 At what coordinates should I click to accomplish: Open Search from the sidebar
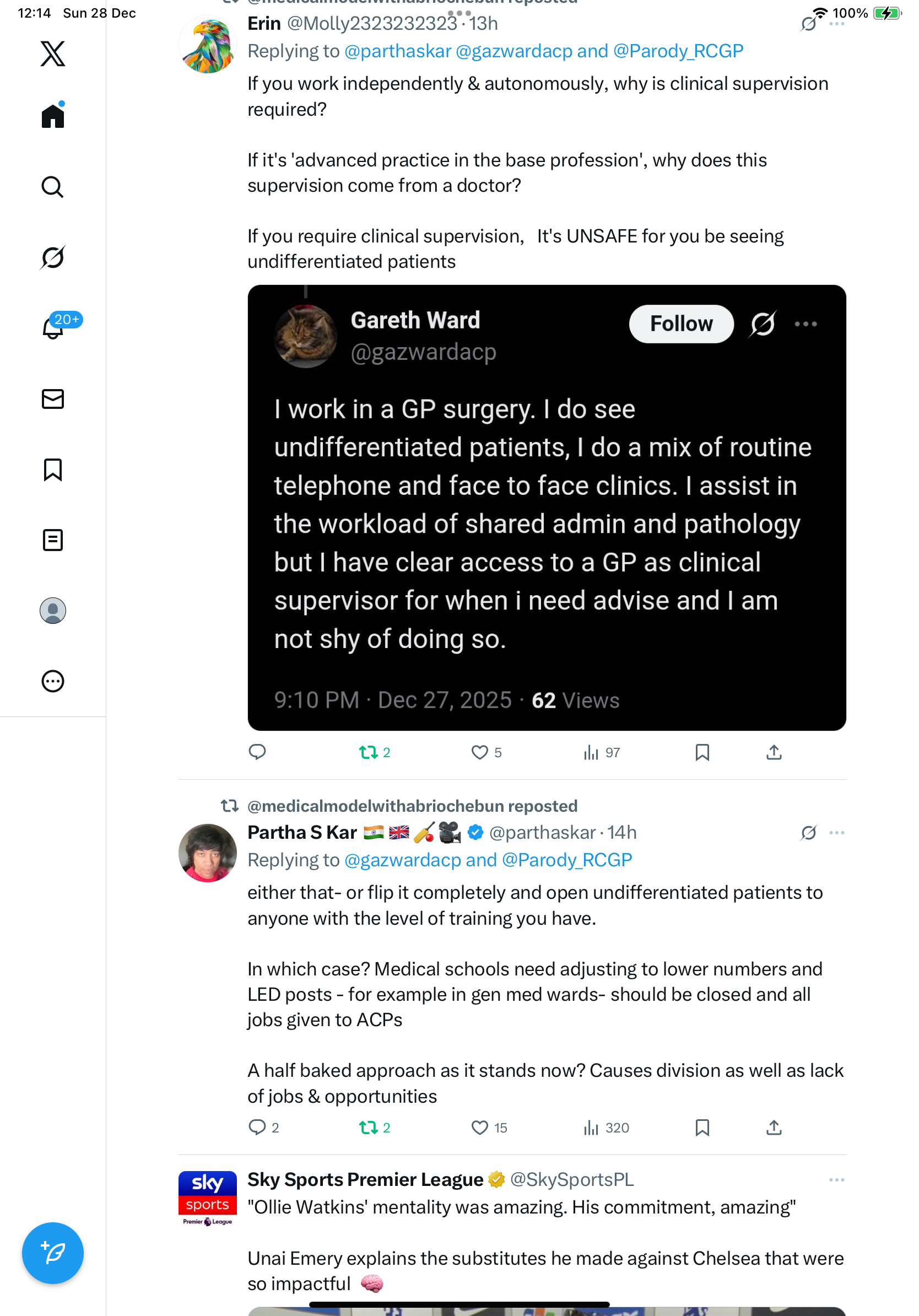click(53, 187)
